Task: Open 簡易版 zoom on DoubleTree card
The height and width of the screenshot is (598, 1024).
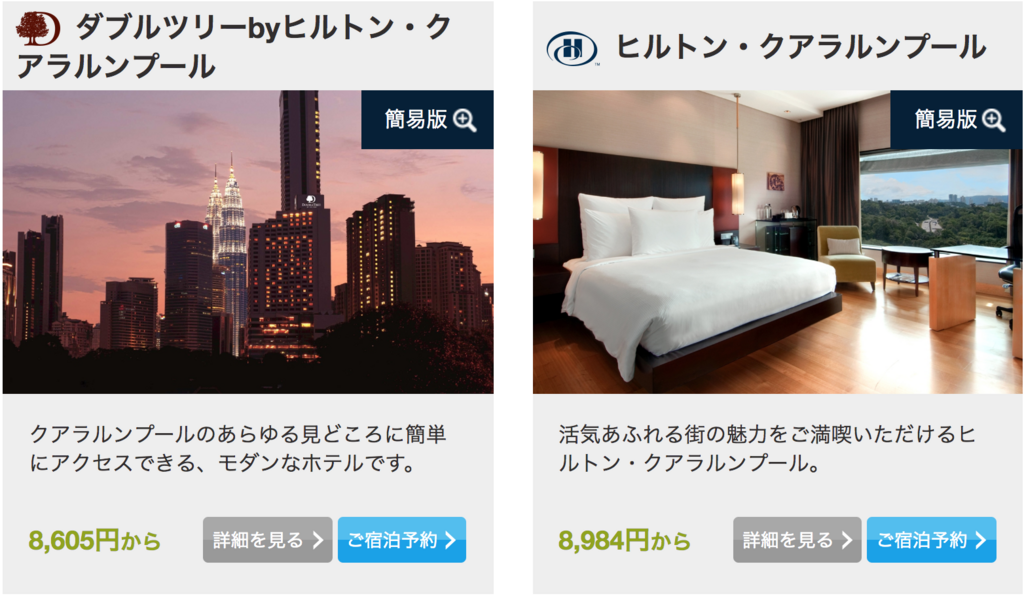Action: pyautogui.click(x=428, y=120)
